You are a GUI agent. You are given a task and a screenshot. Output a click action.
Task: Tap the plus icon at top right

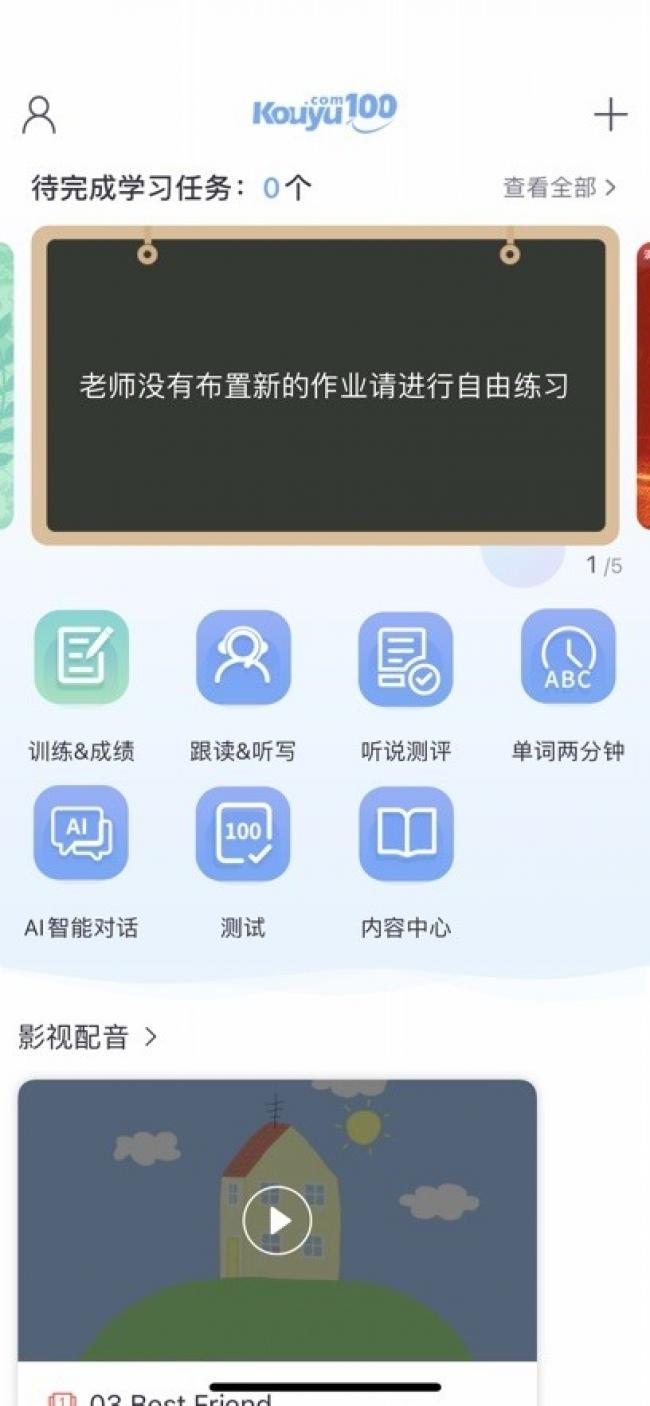pos(610,115)
